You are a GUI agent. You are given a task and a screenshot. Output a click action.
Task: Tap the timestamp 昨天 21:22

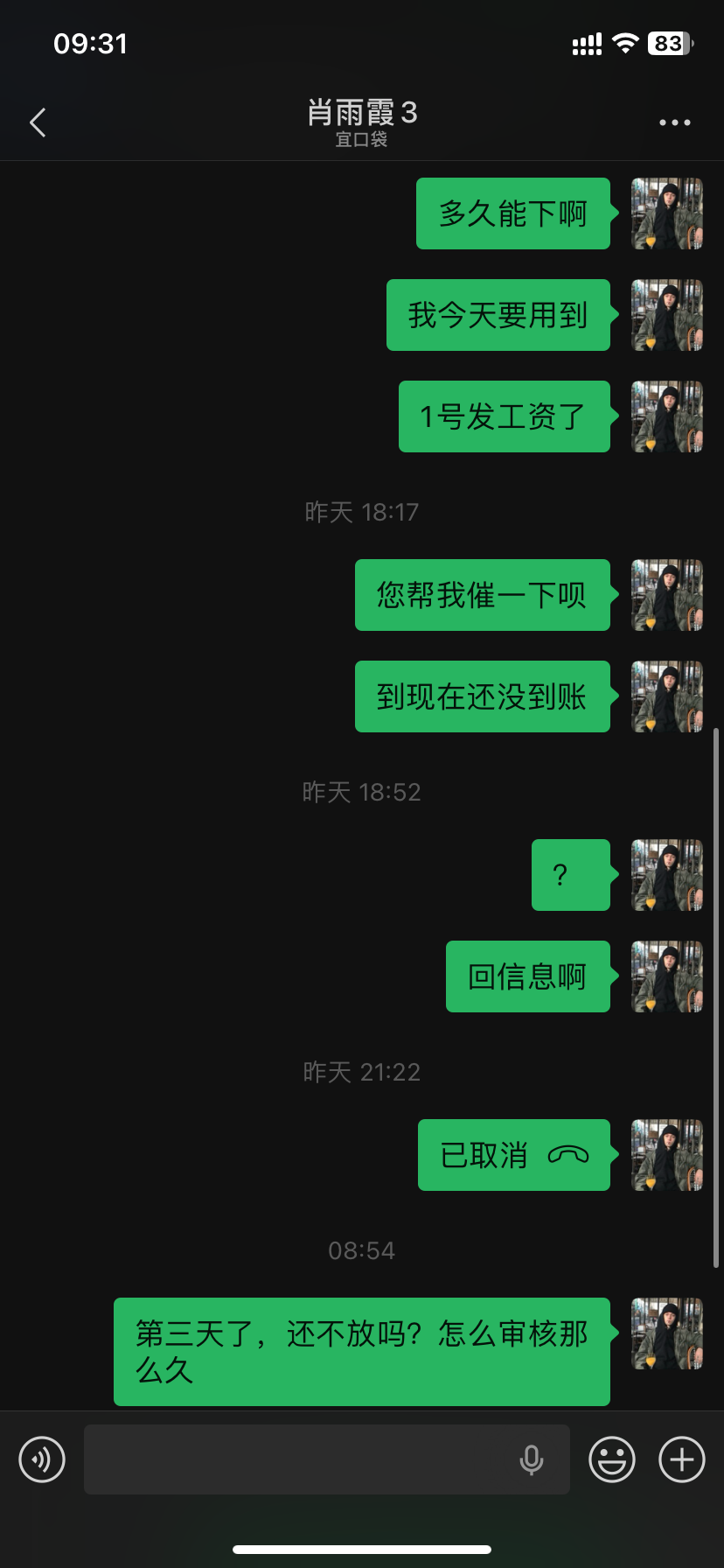tap(362, 1072)
